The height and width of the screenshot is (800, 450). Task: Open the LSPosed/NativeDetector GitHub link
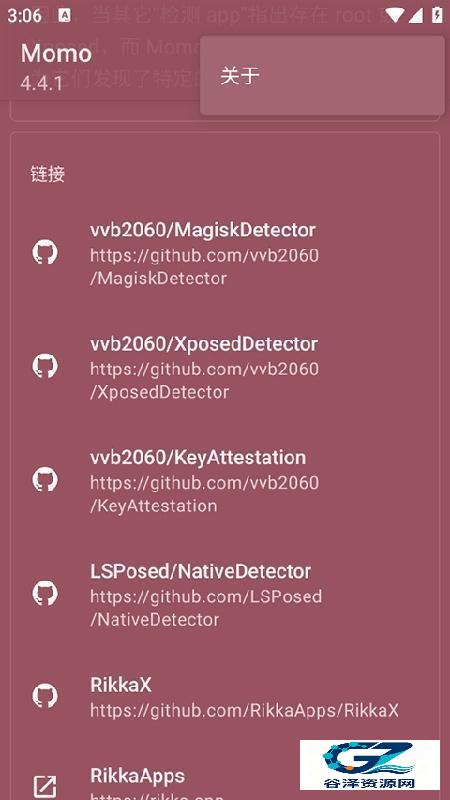[225, 594]
